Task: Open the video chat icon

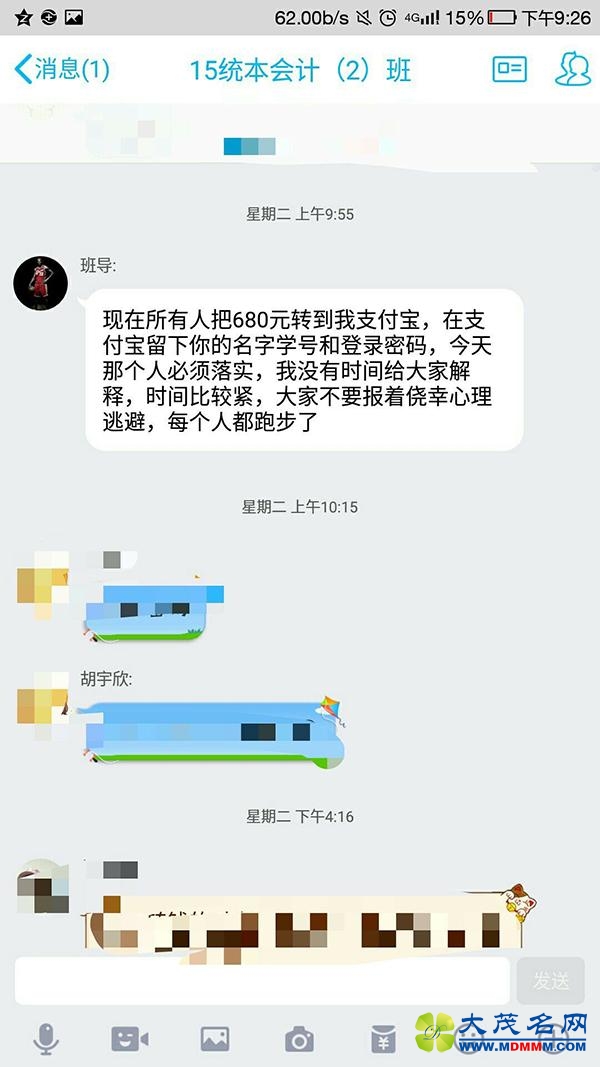Action: pyautogui.click(x=130, y=1039)
